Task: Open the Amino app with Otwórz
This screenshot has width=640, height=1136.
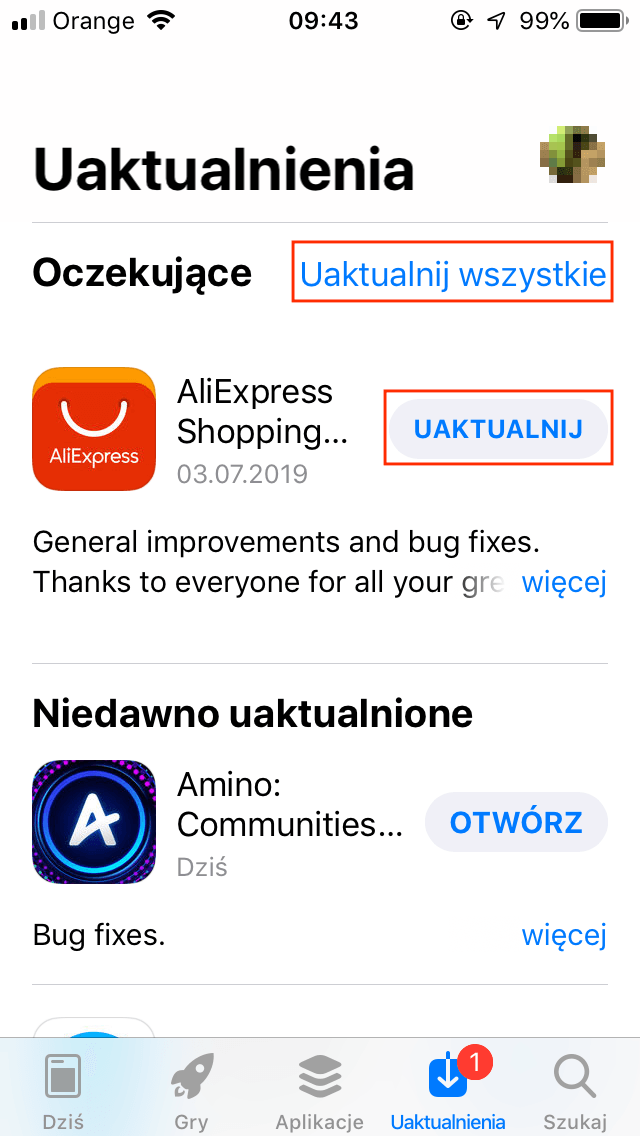Action: (516, 822)
